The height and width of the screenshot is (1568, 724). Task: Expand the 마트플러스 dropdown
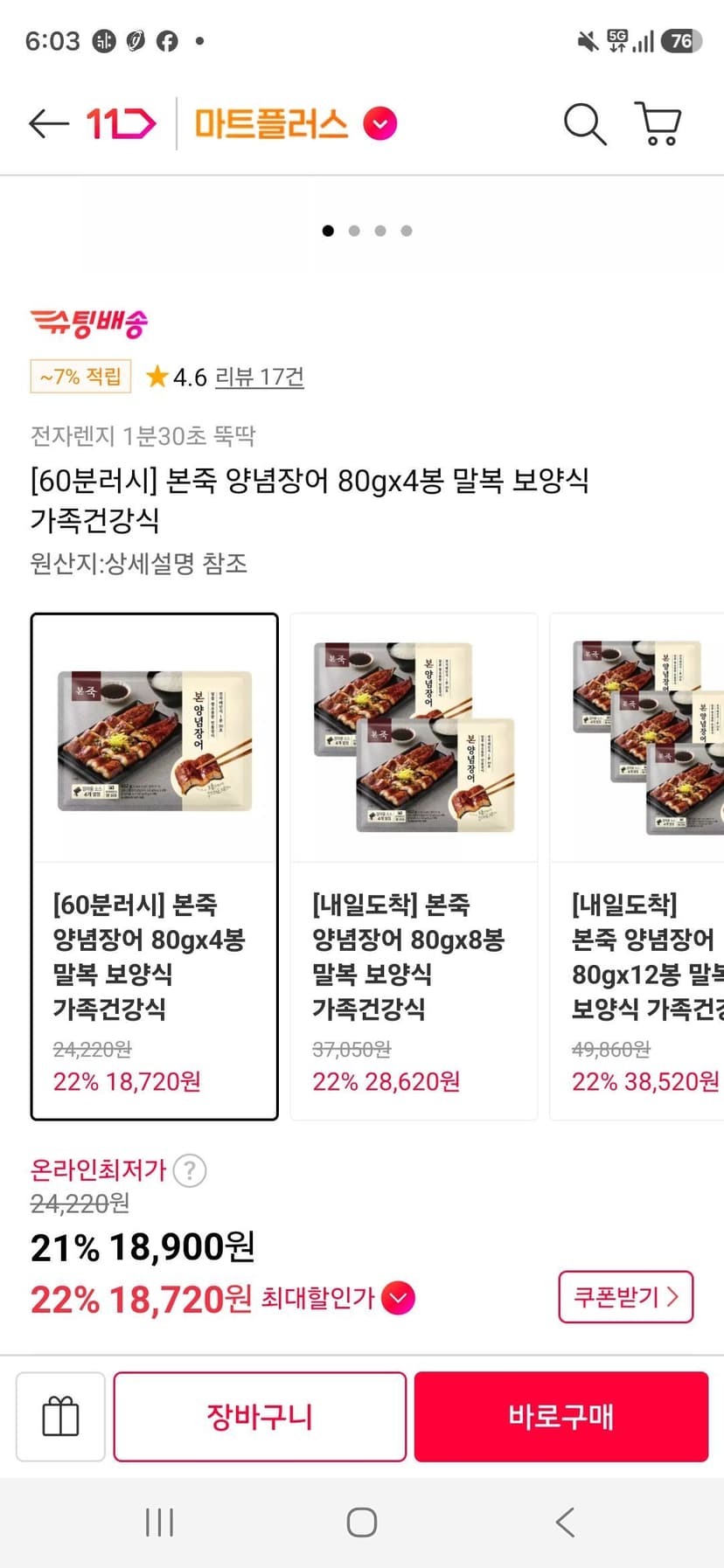tap(379, 124)
